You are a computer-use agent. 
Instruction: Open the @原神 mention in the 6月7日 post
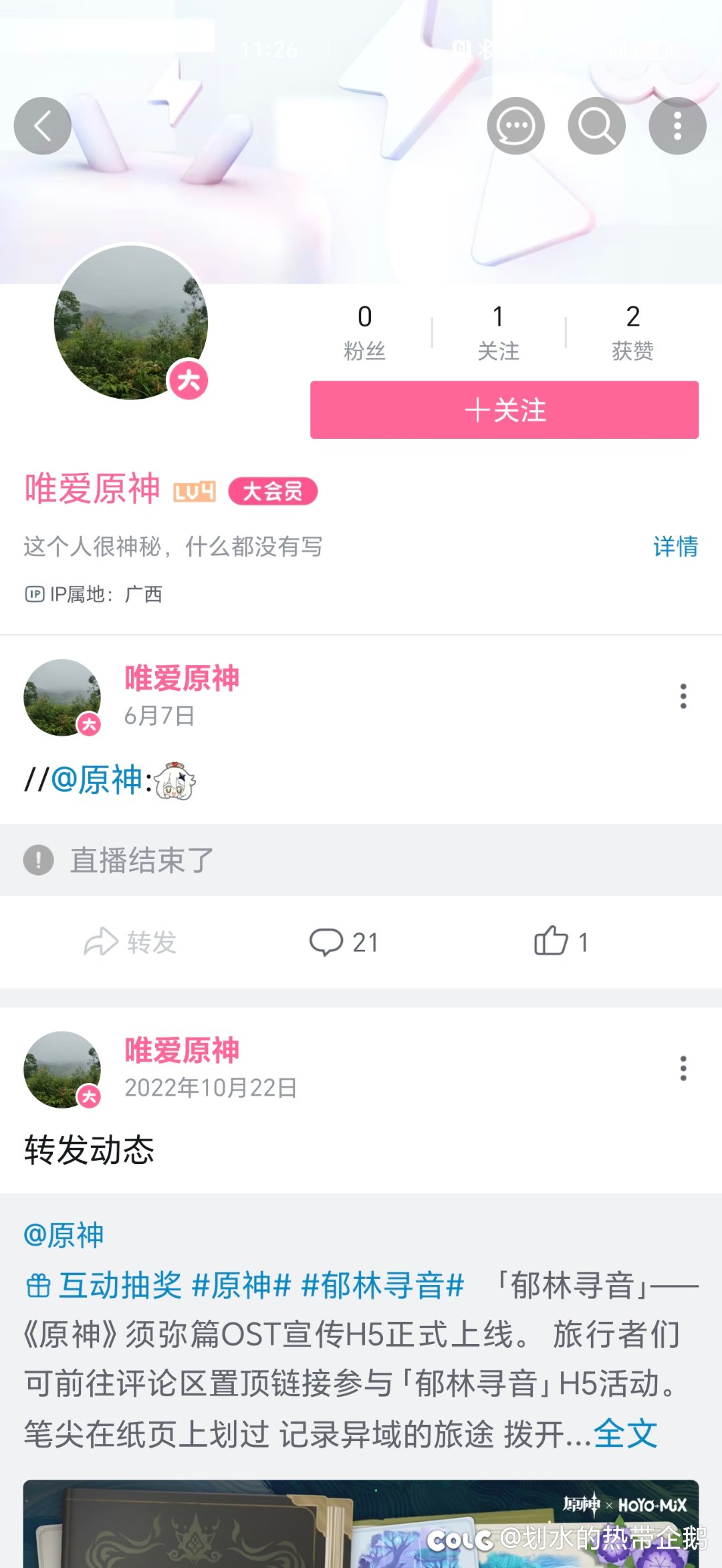[96, 780]
